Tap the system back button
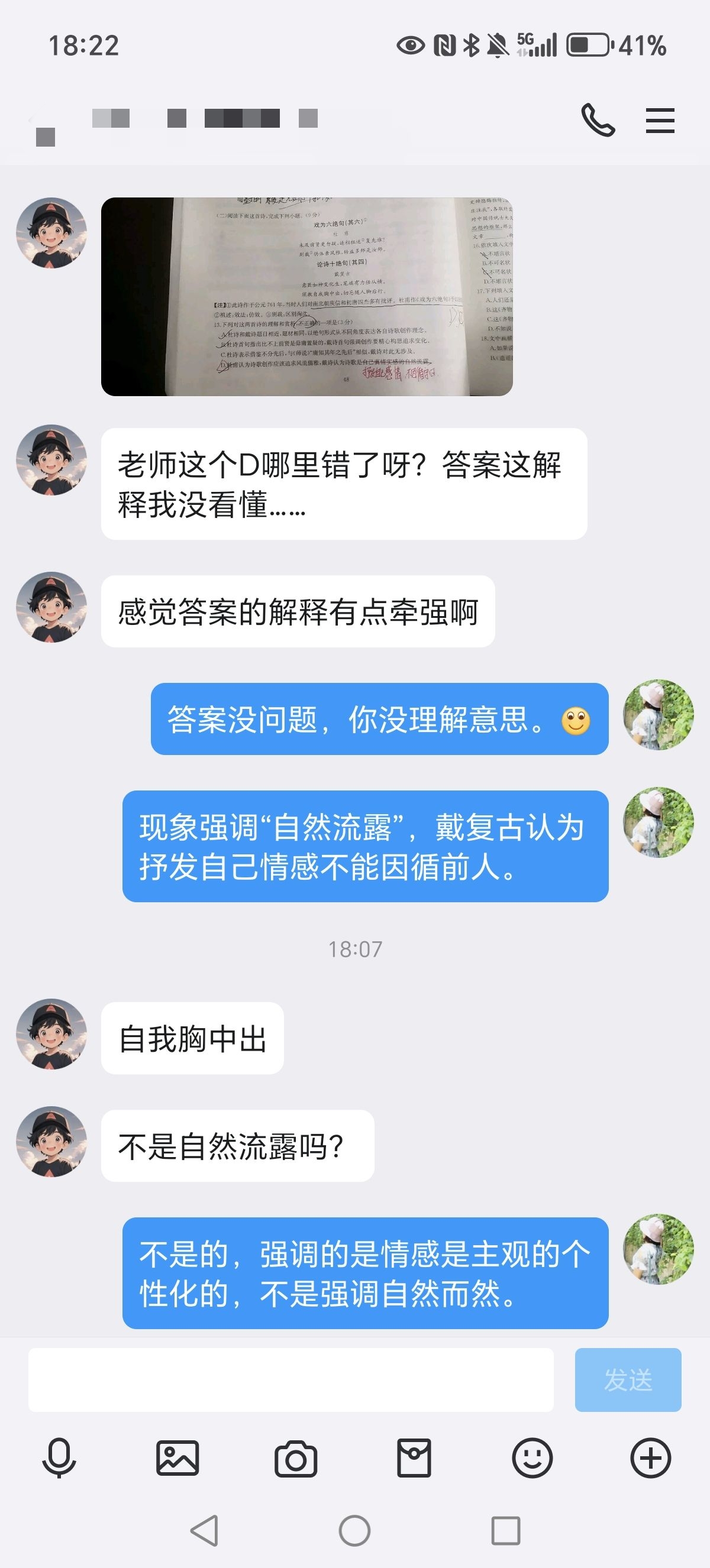This screenshot has height=1568, width=710. click(x=205, y=1530)
